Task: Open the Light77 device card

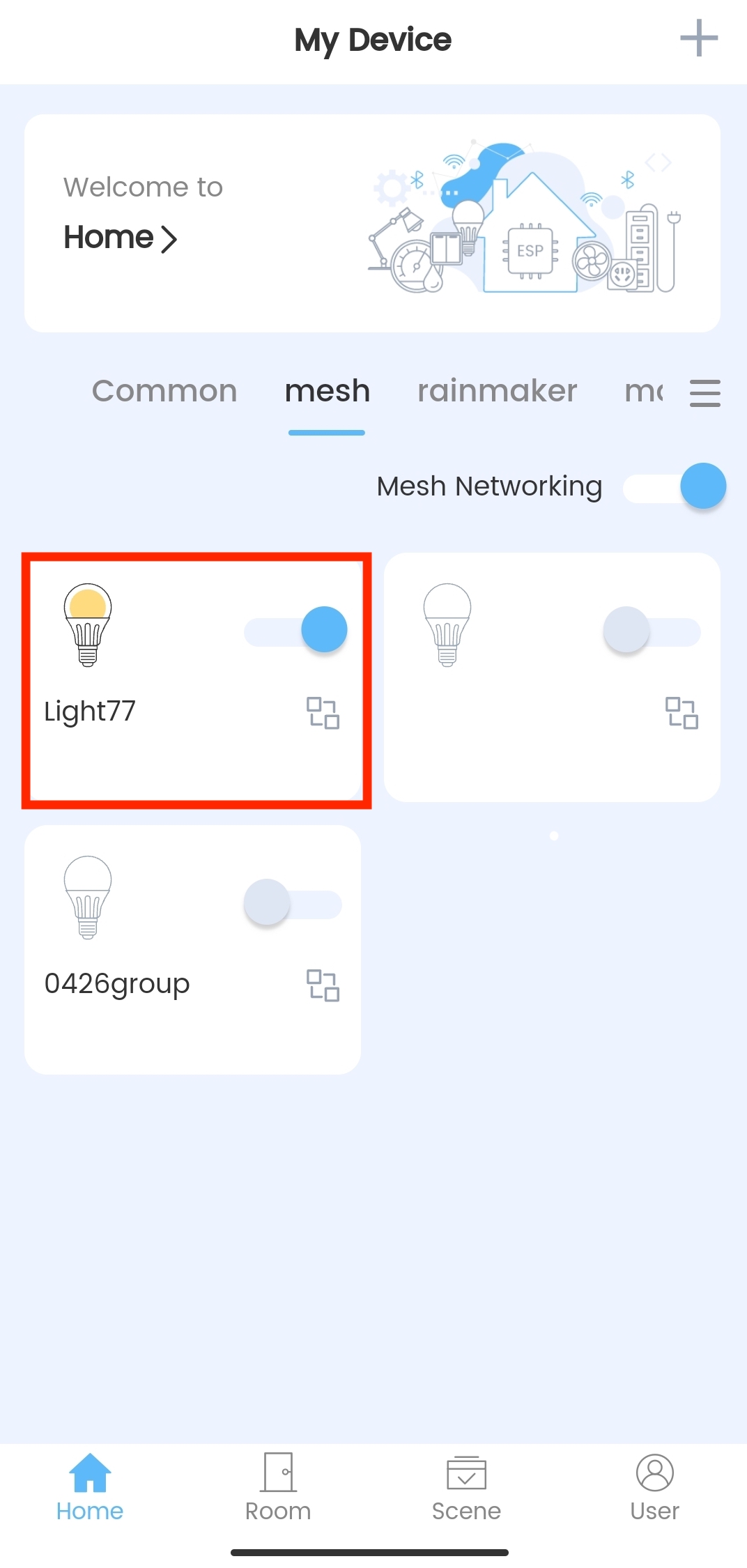Action: tap(193, 677)
